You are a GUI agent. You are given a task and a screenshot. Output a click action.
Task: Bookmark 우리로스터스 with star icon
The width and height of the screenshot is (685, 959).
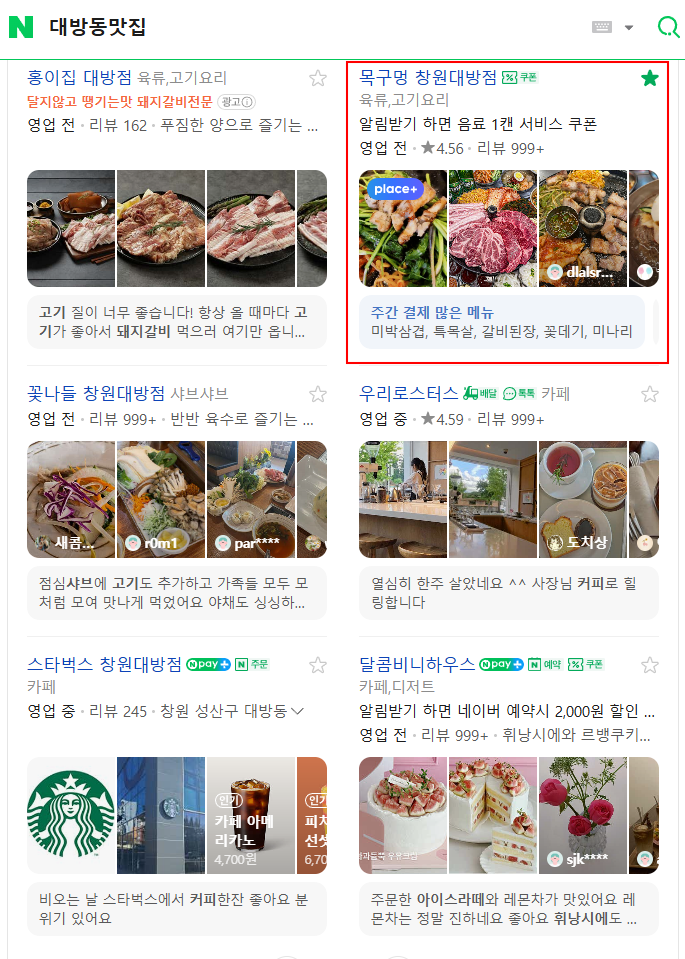click(650, 394)
